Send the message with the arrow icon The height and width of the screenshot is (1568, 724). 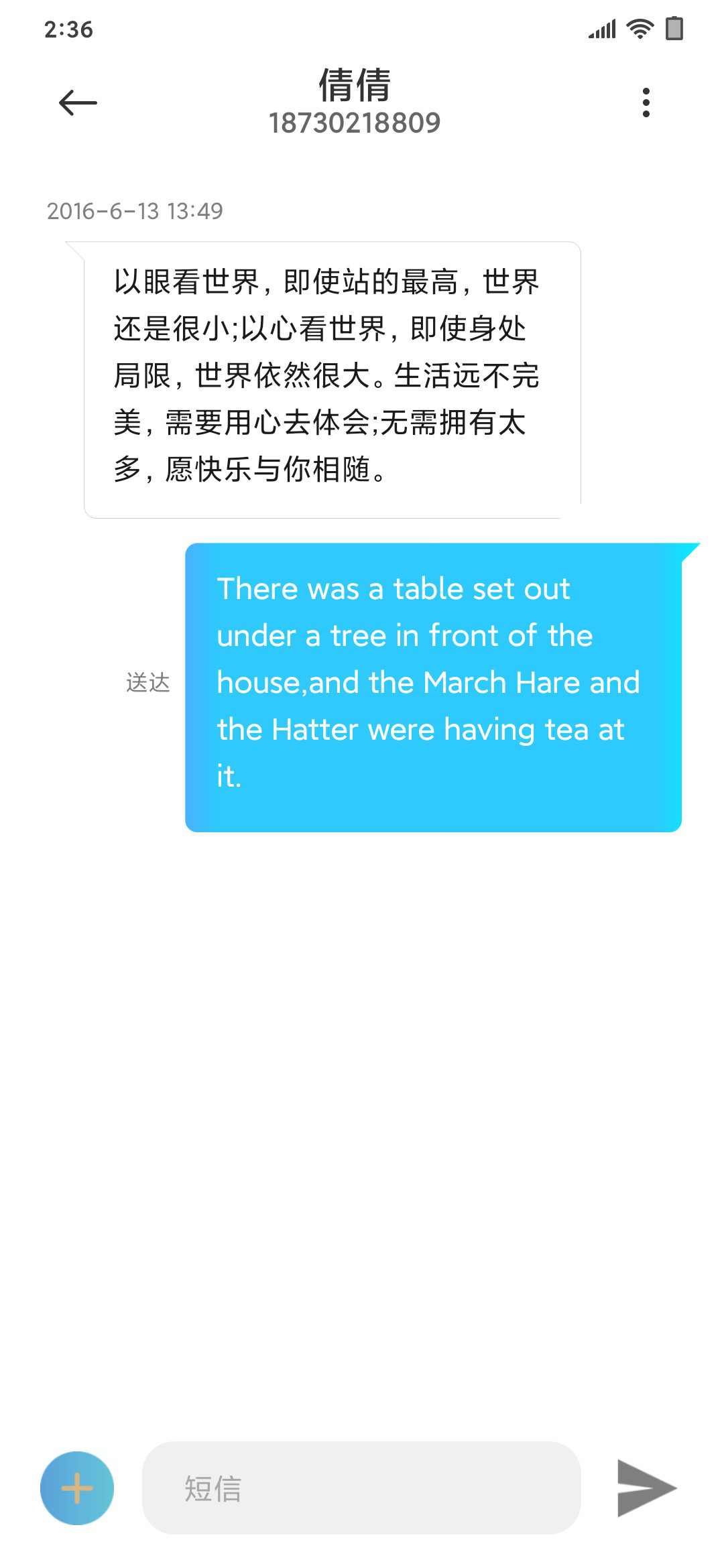click(x=646, y=1488)
